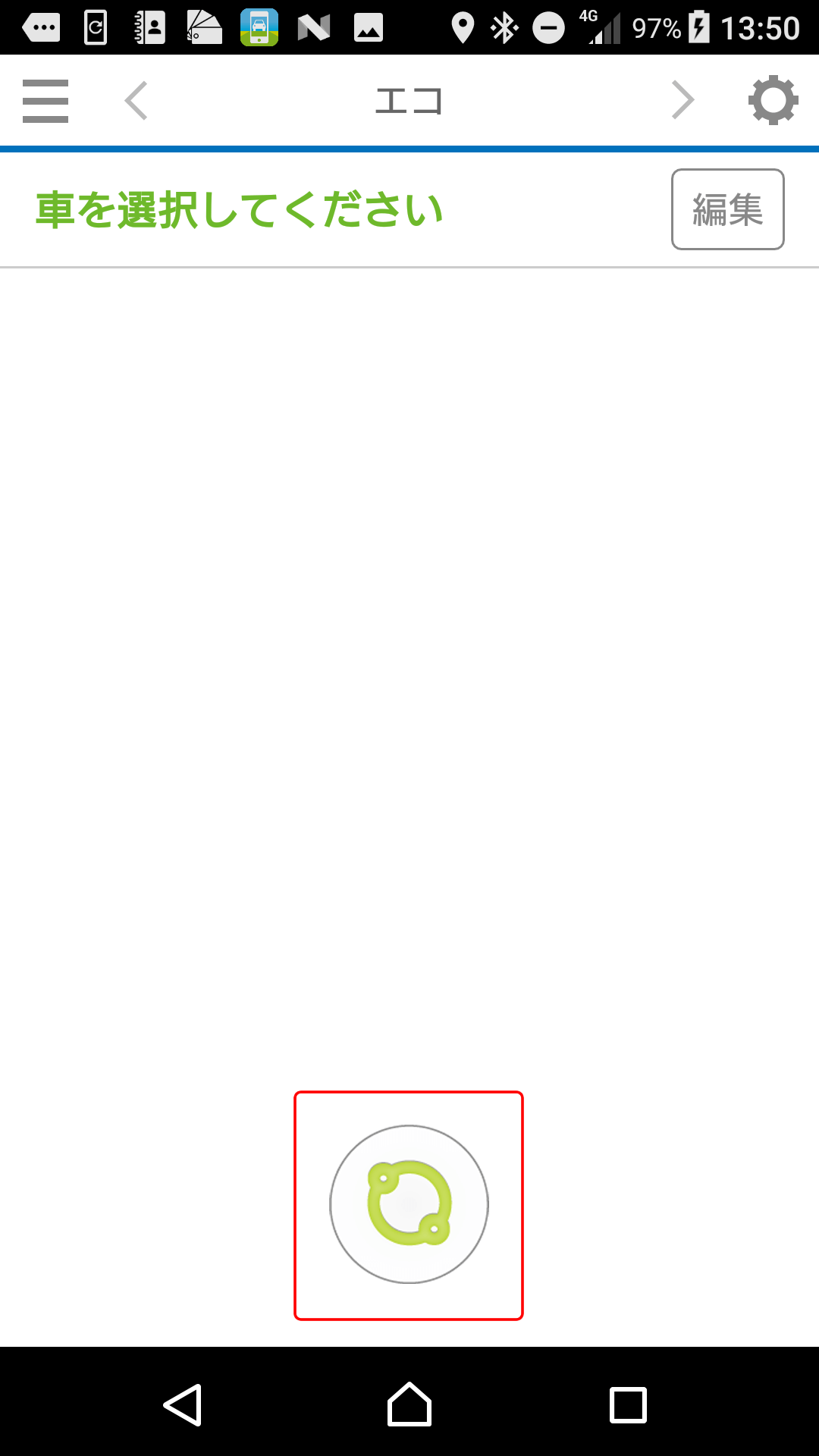Go to the next page with right chevron

point(682,101)
